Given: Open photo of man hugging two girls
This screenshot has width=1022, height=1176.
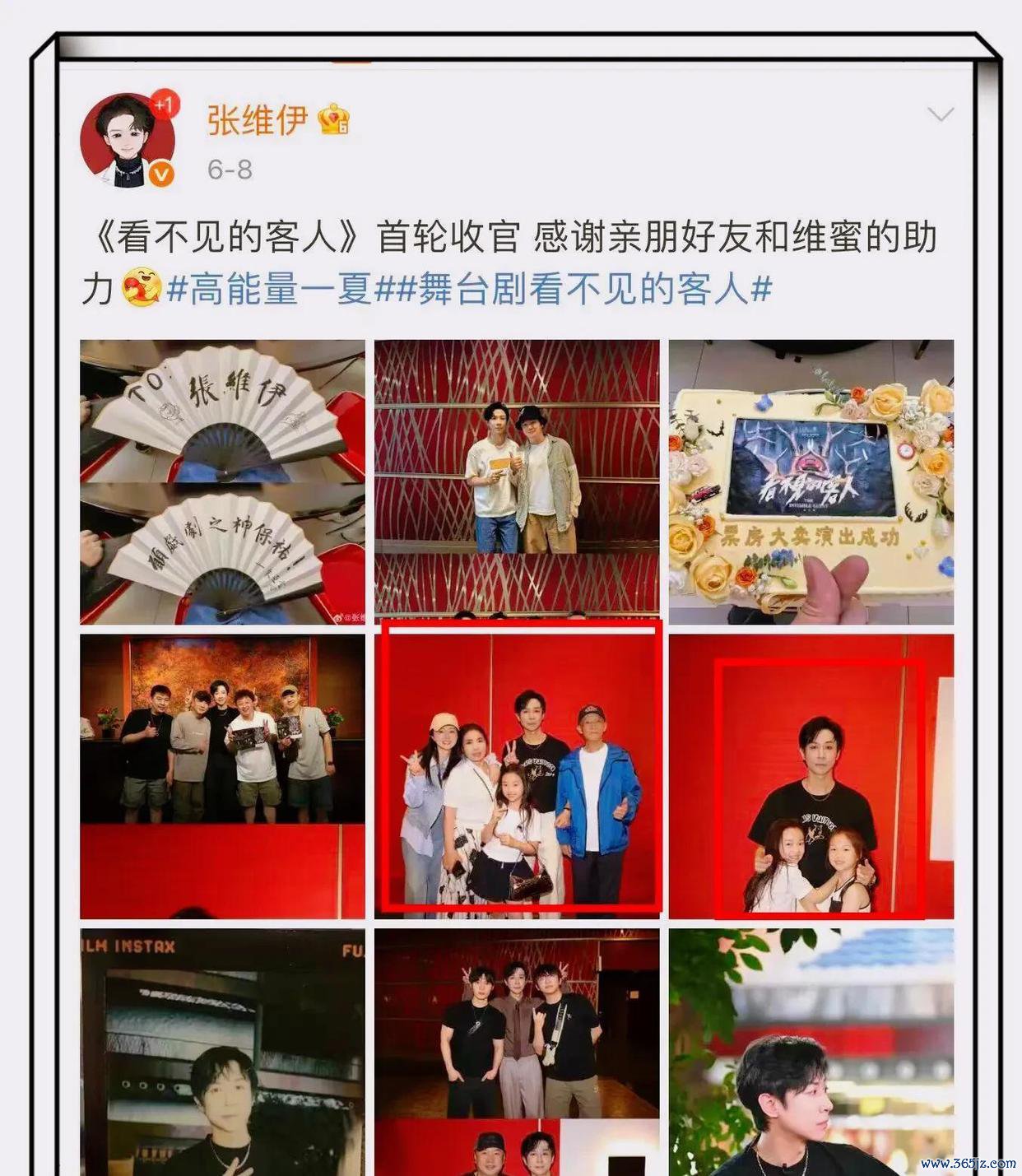Looking at the screenshot, I should pyautogui.click(x=811, y=775).
